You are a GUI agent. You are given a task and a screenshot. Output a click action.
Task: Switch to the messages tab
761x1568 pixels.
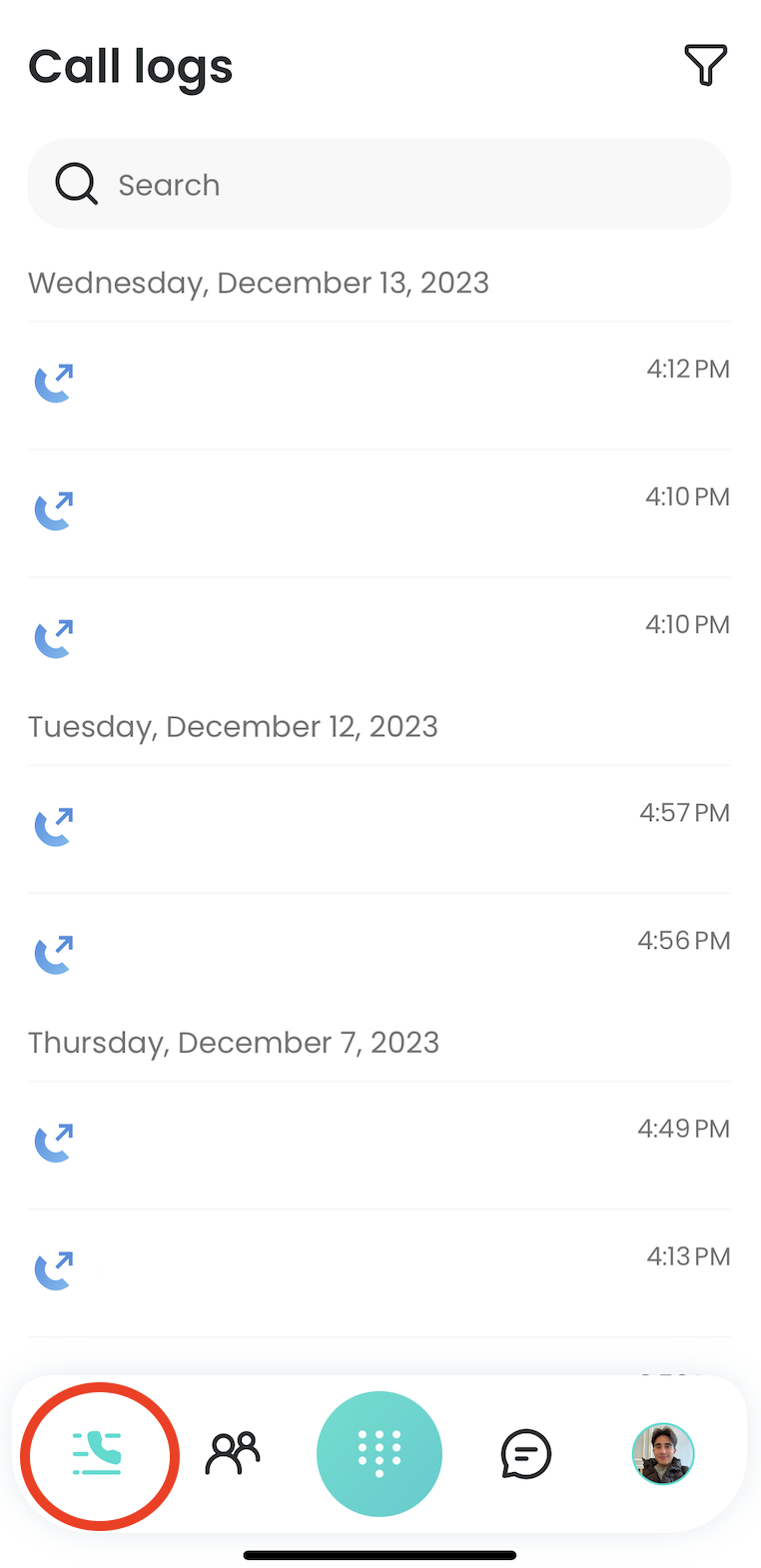point(525,1453)
